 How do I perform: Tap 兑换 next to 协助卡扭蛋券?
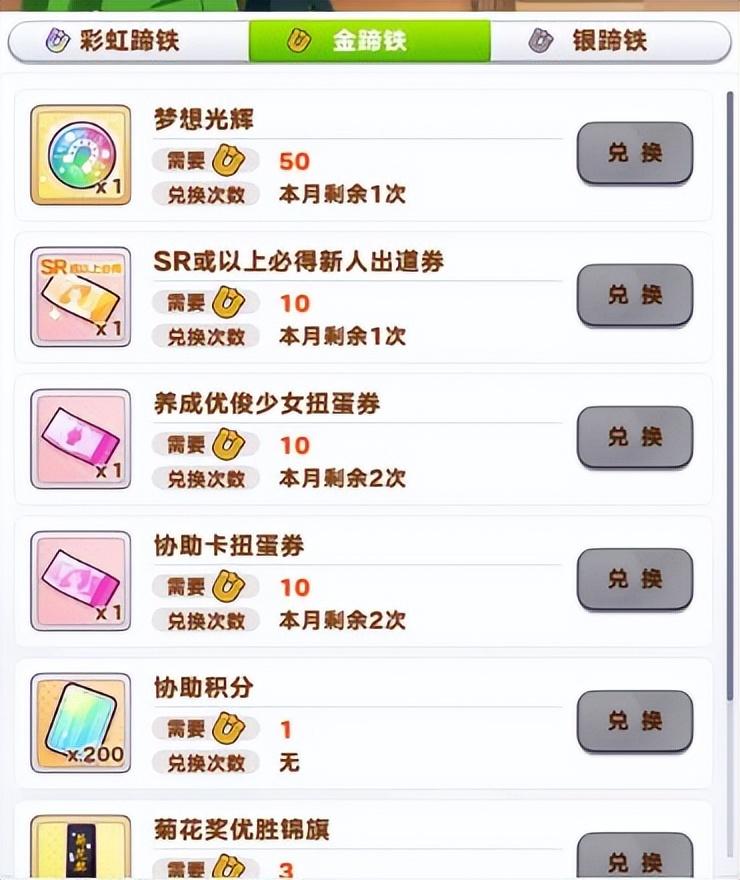(x=635, y=579)
